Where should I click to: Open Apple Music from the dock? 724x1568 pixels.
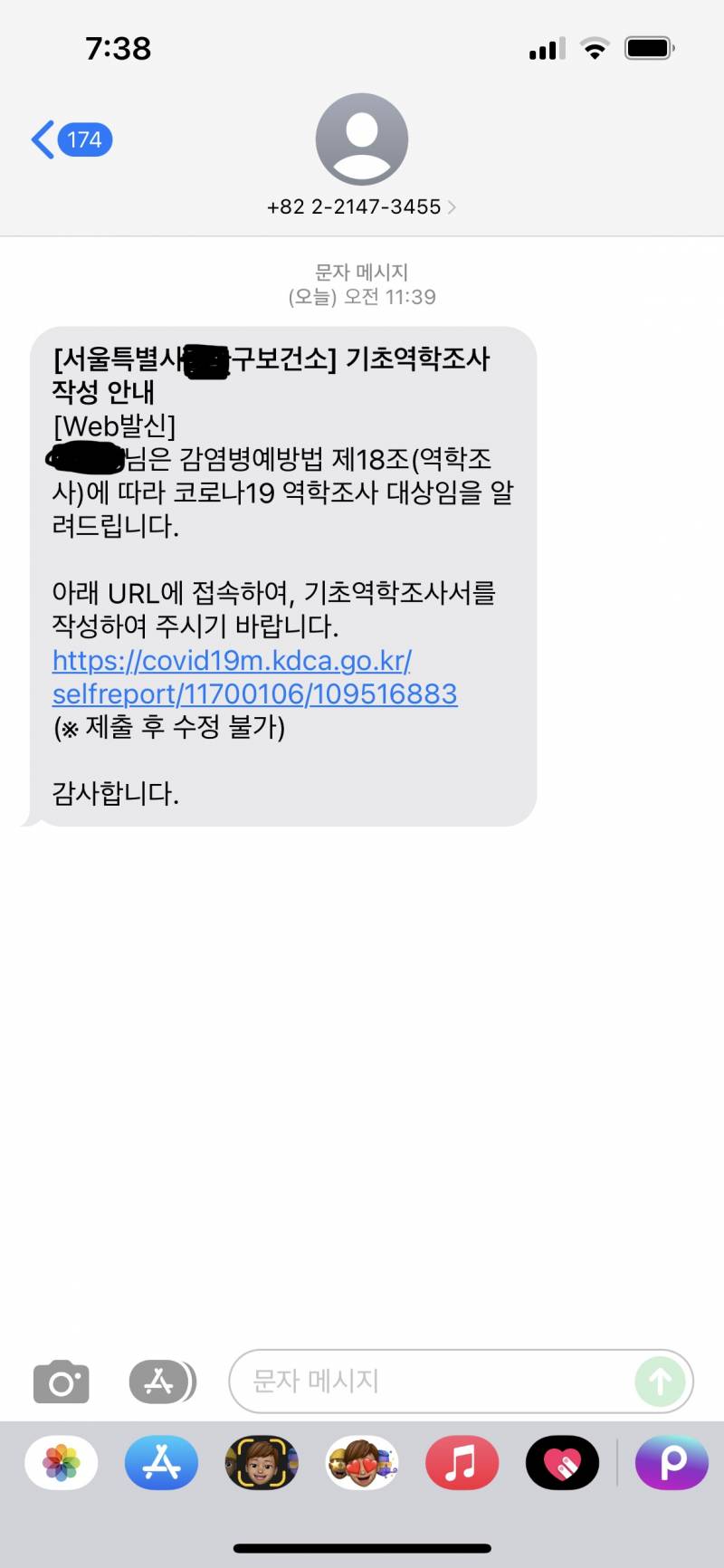pyautogui.click(x=462, y=1461)
